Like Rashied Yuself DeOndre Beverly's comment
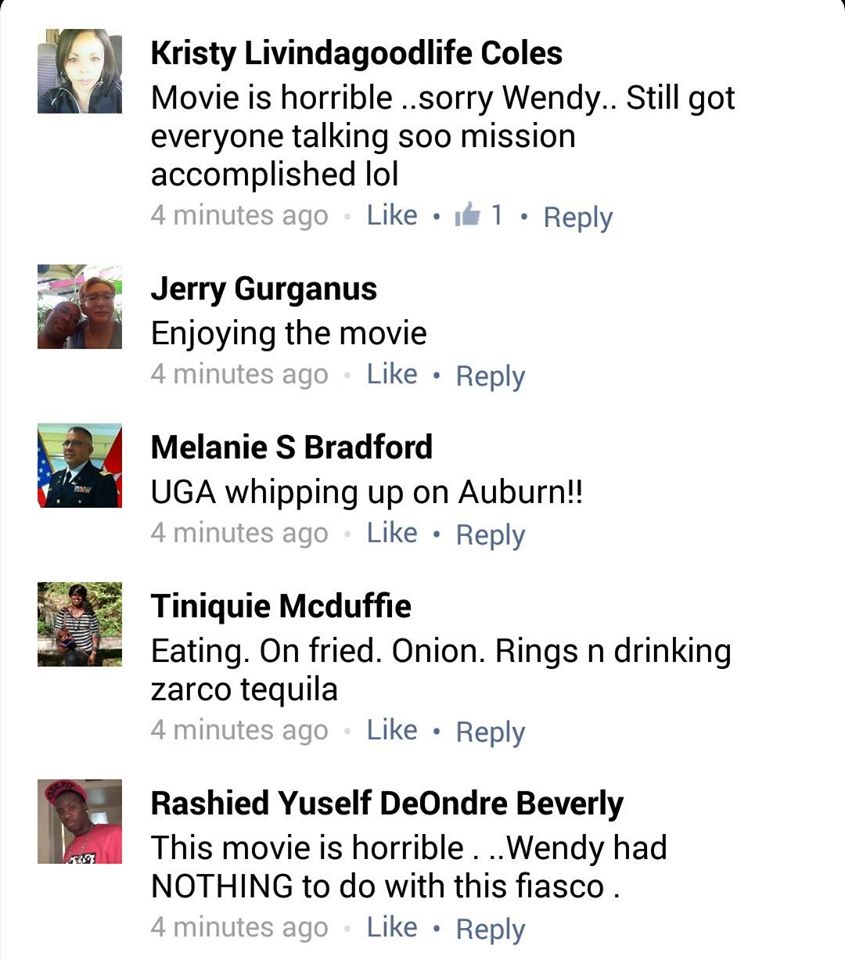845x960 pixels. coord(391,927)
